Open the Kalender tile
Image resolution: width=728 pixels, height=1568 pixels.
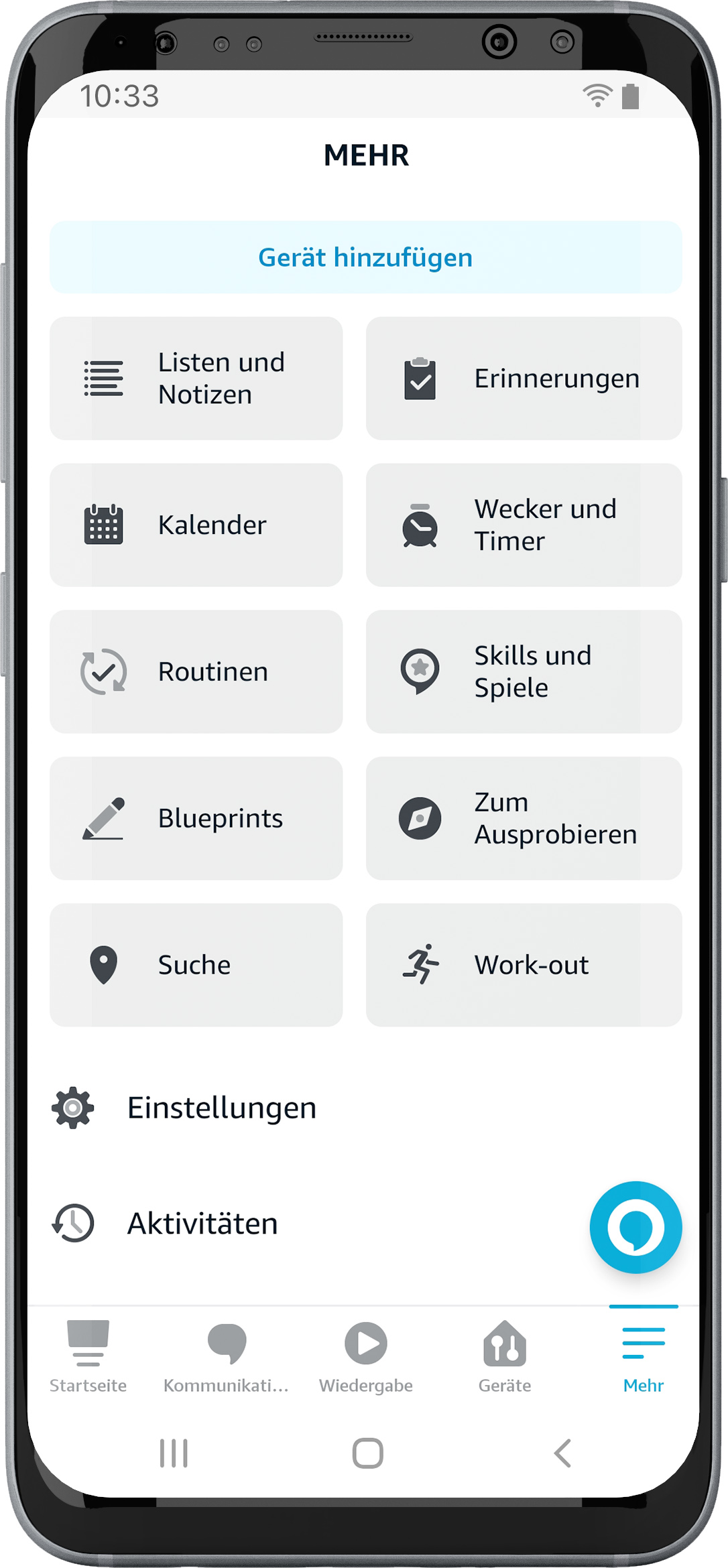tap(196, 525)
